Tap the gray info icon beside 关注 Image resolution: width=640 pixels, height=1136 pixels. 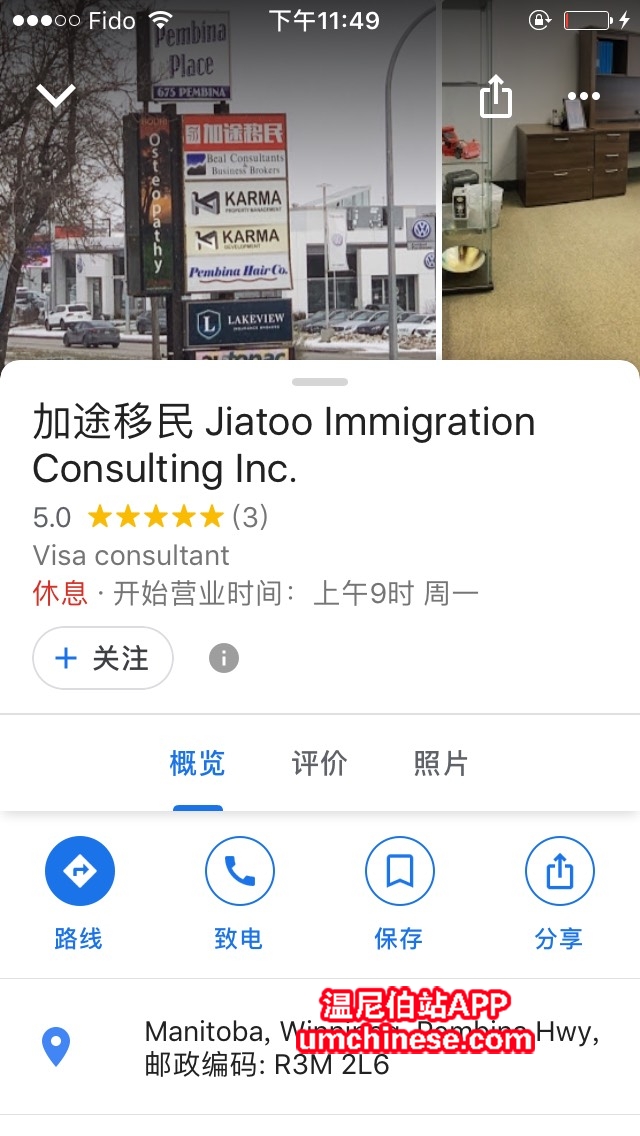click(224, 658)
